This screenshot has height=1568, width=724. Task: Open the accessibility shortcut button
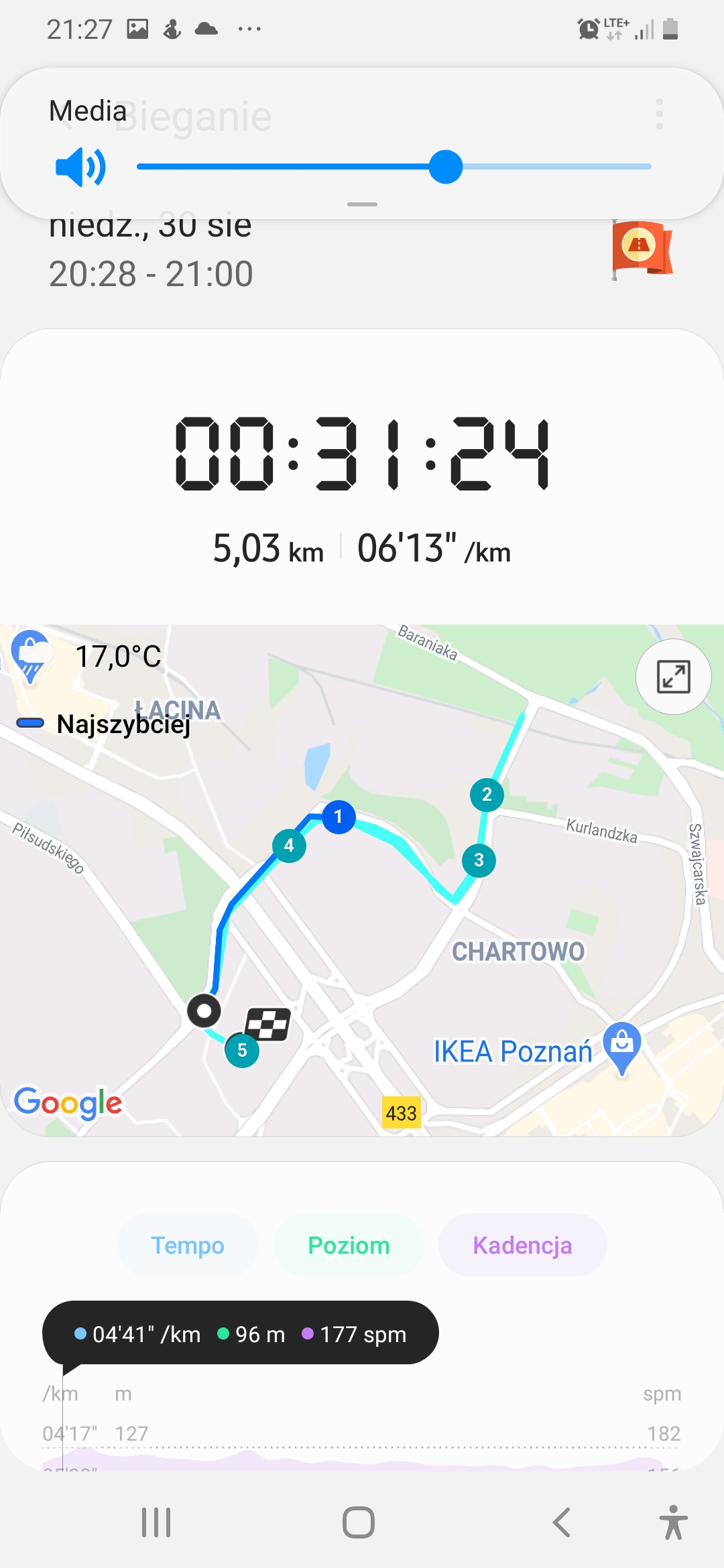pyautogui.click(x=673, y=1522)
